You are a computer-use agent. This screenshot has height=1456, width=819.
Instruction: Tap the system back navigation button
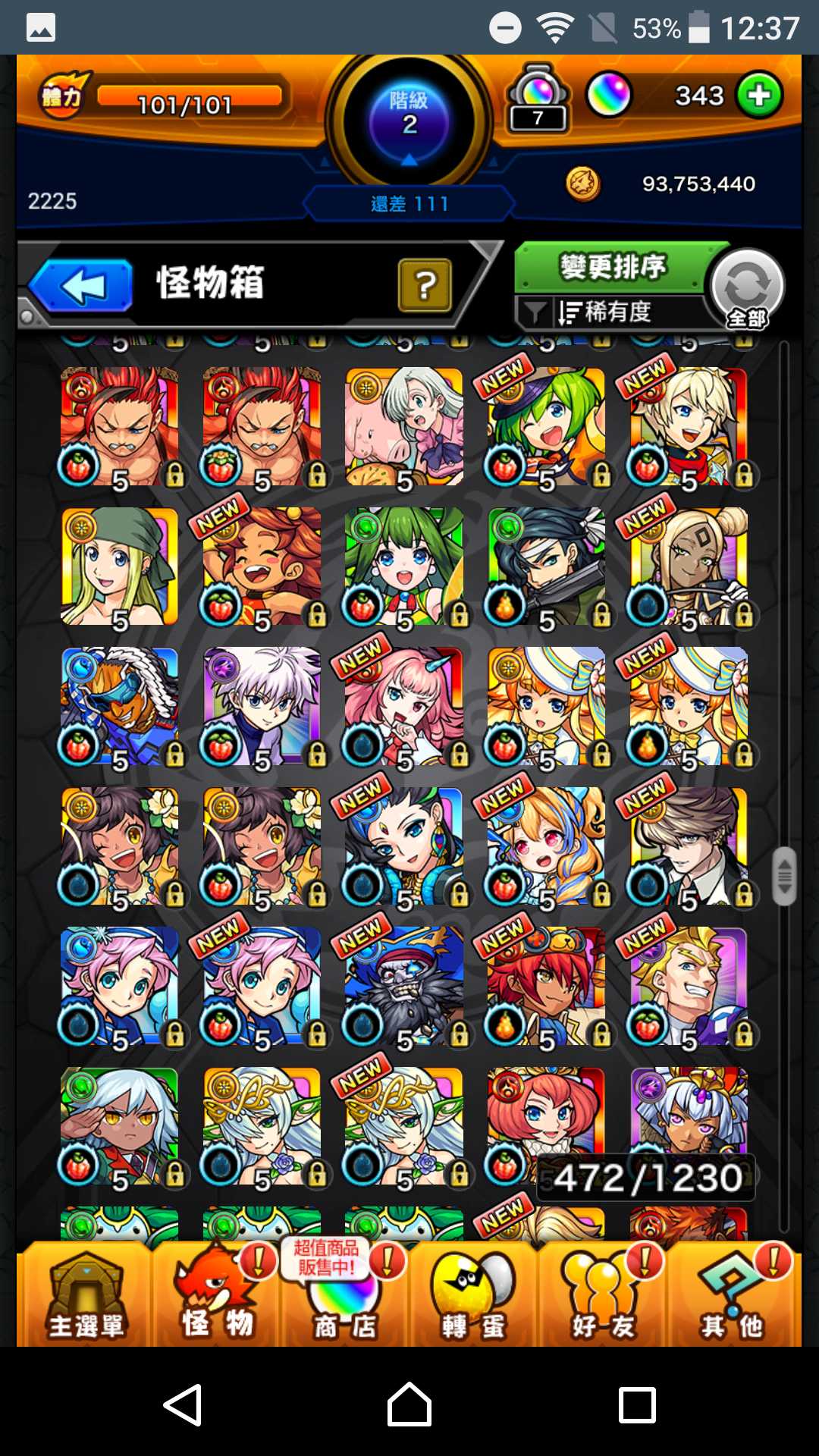click(184, 1404)
